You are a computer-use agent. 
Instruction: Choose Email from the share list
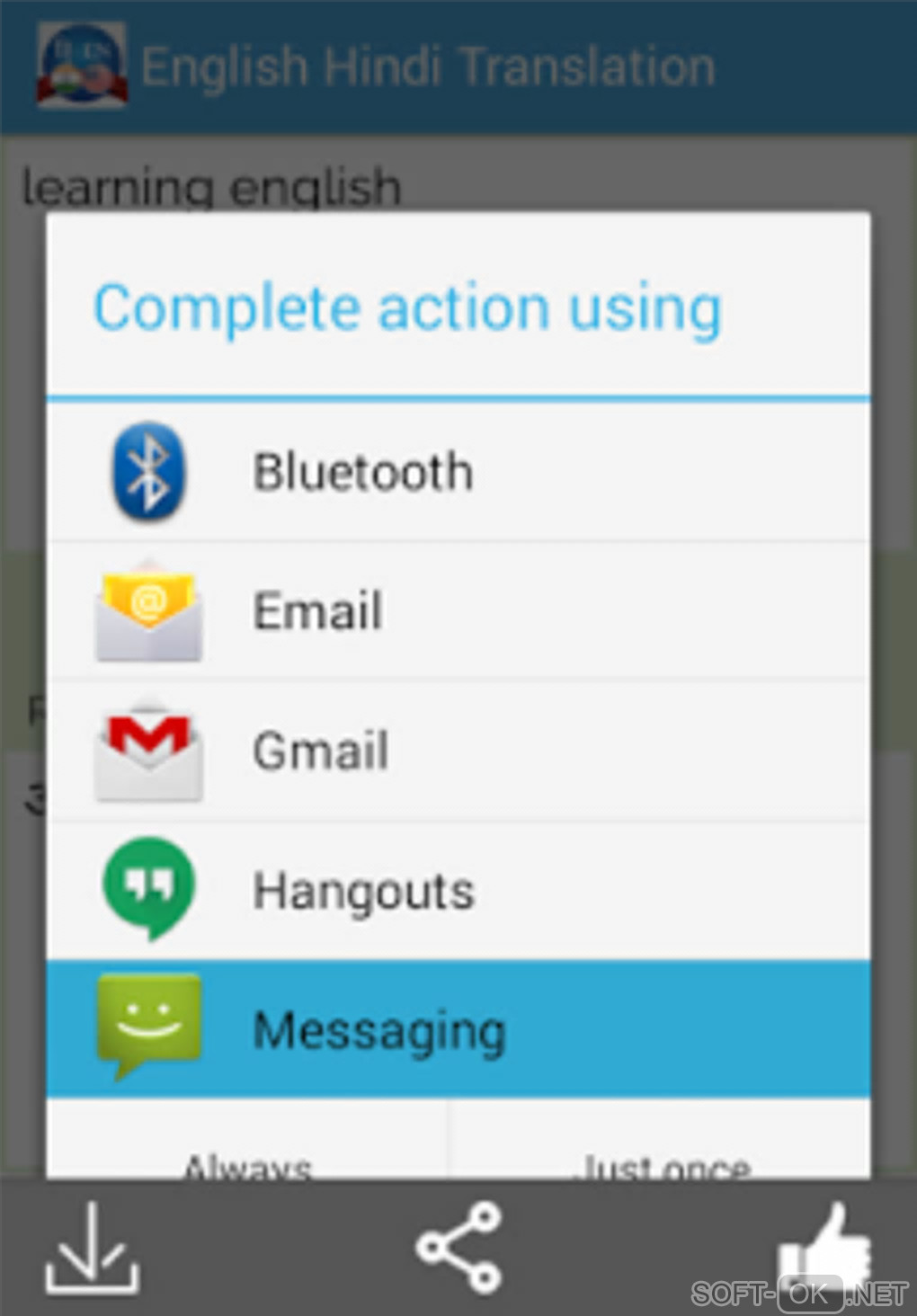point(458,611)
